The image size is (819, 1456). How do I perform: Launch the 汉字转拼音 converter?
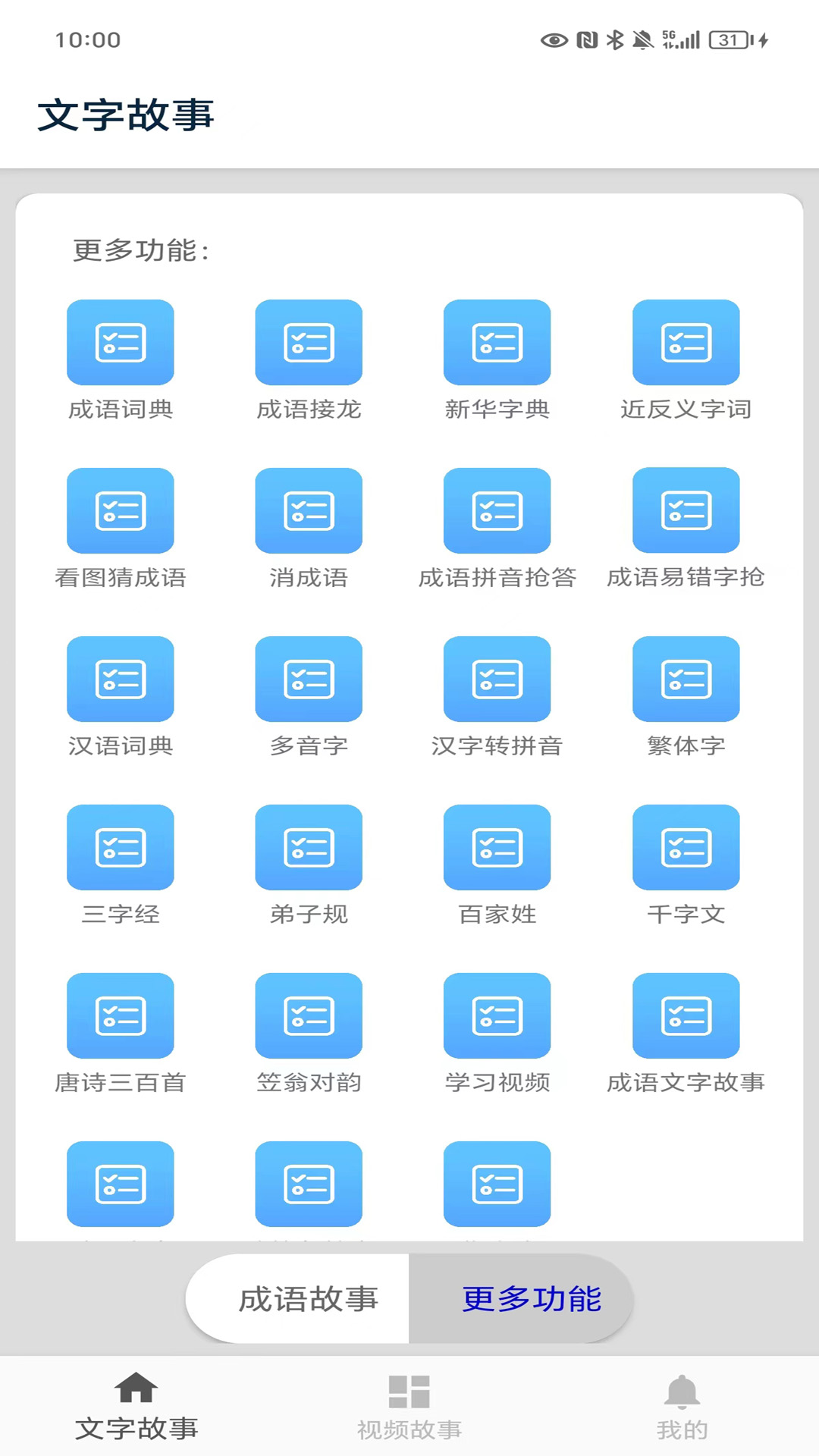(497, 694)
